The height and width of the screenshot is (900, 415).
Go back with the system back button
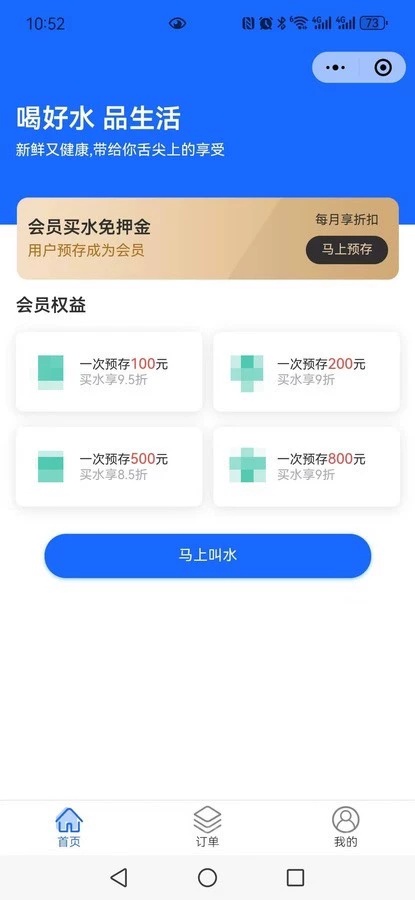click(x=119, y=877)
